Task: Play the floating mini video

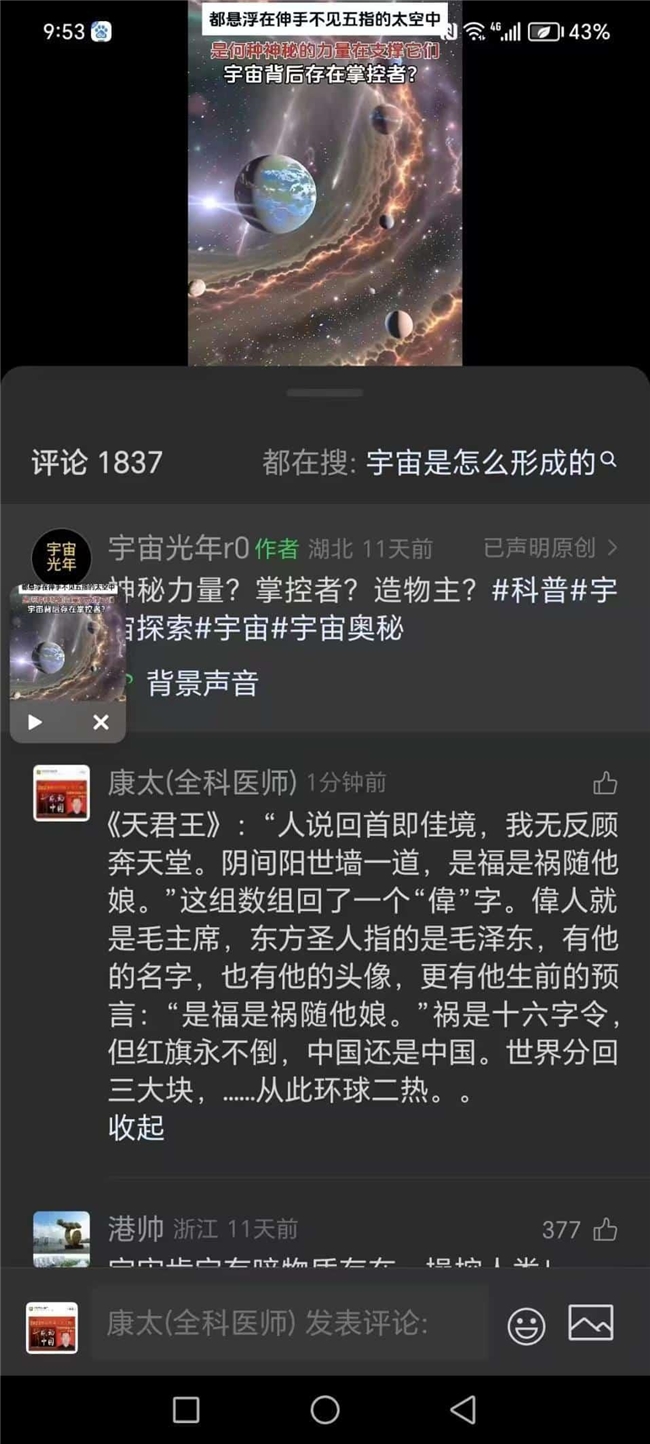Action: tap(35, 722)
